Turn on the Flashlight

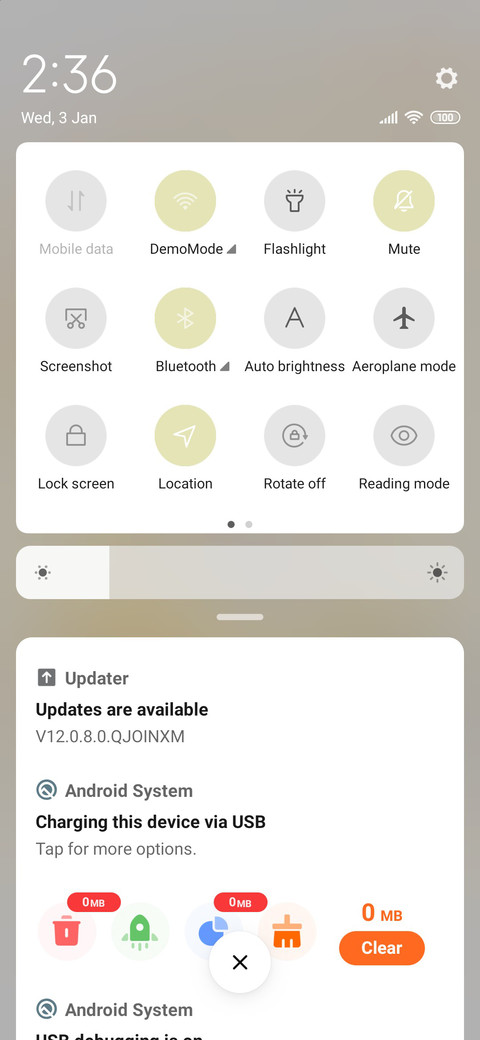click(x=294, y=201)
